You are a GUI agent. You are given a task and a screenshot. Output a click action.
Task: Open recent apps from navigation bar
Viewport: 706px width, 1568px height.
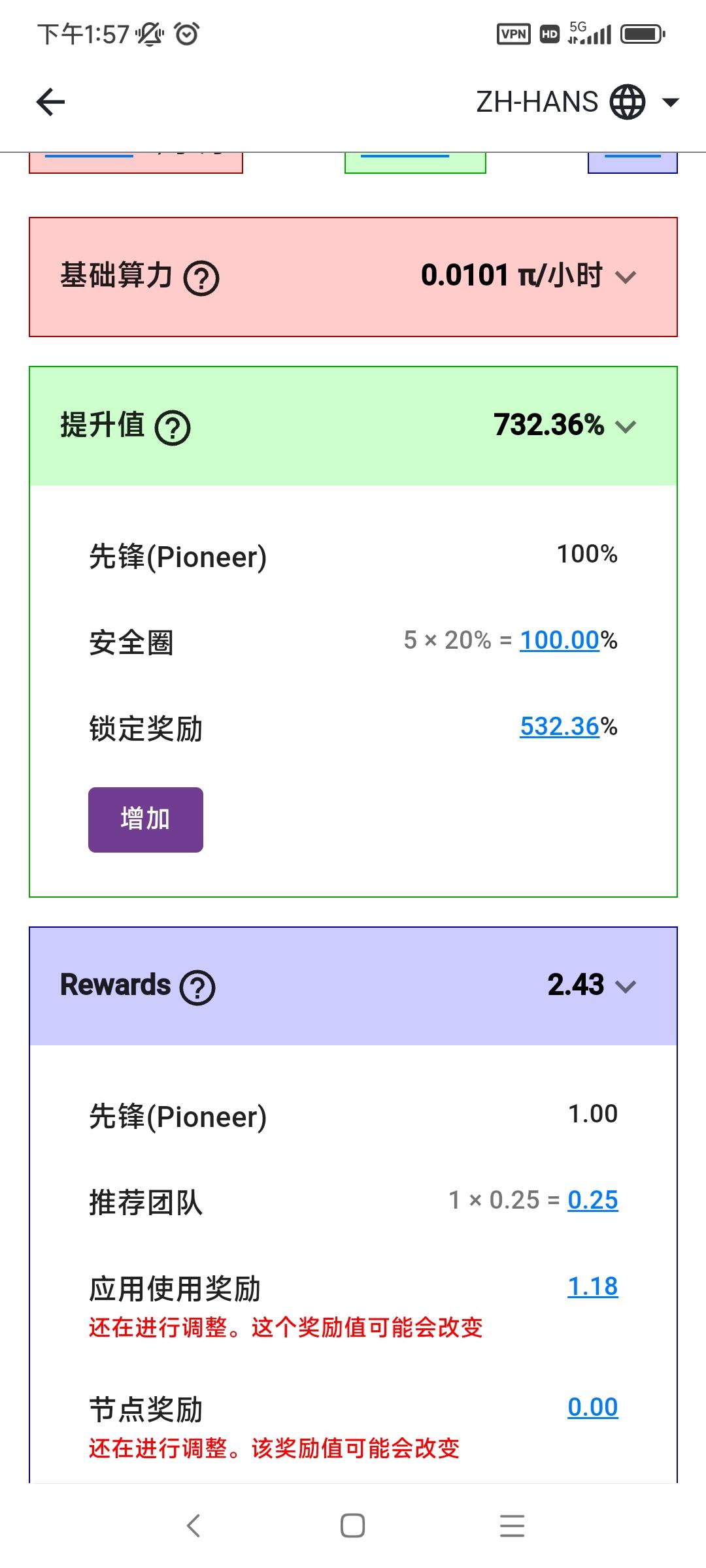(512, 1526)
